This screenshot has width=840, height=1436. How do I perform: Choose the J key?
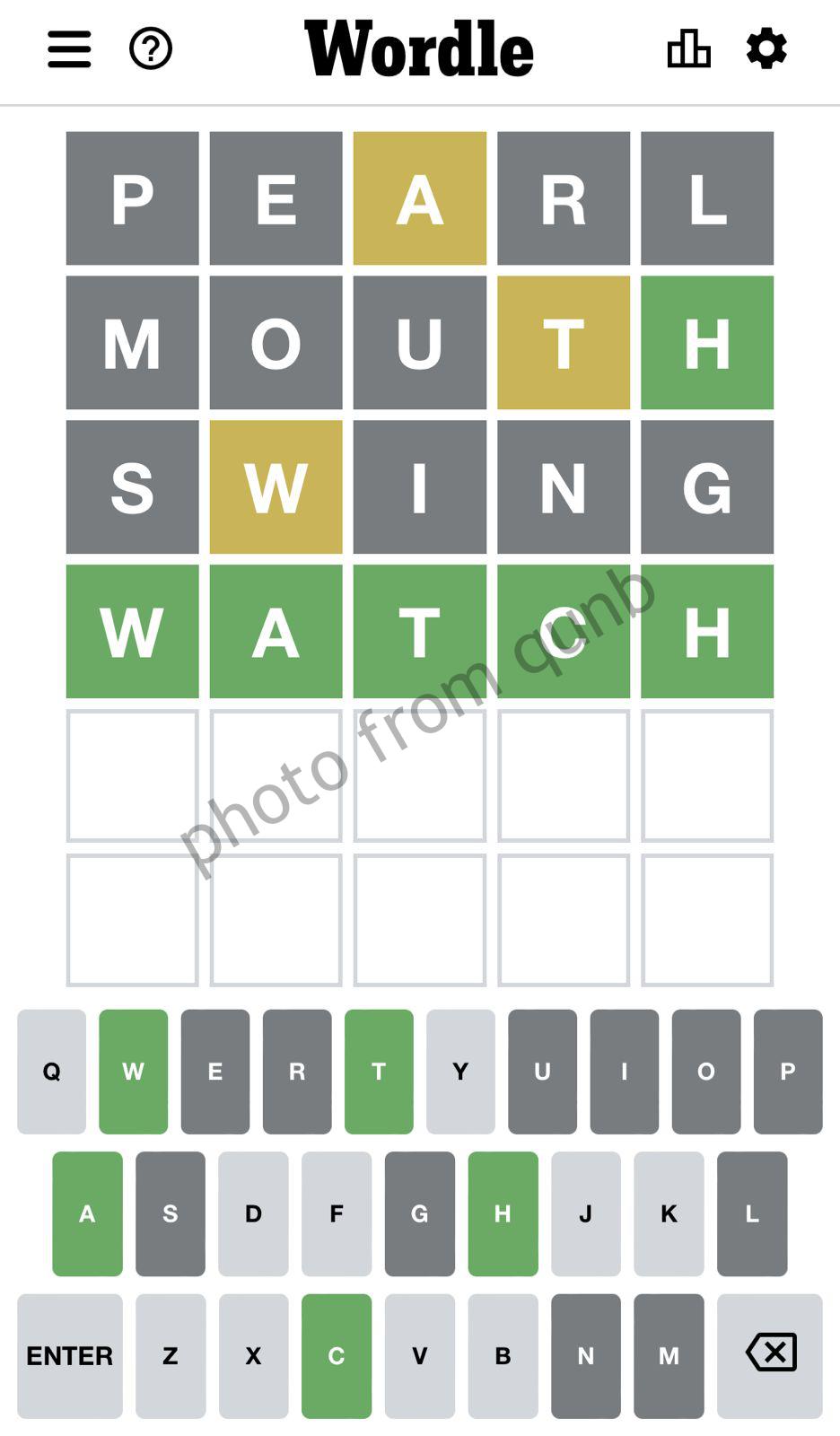coord(586,1213)
